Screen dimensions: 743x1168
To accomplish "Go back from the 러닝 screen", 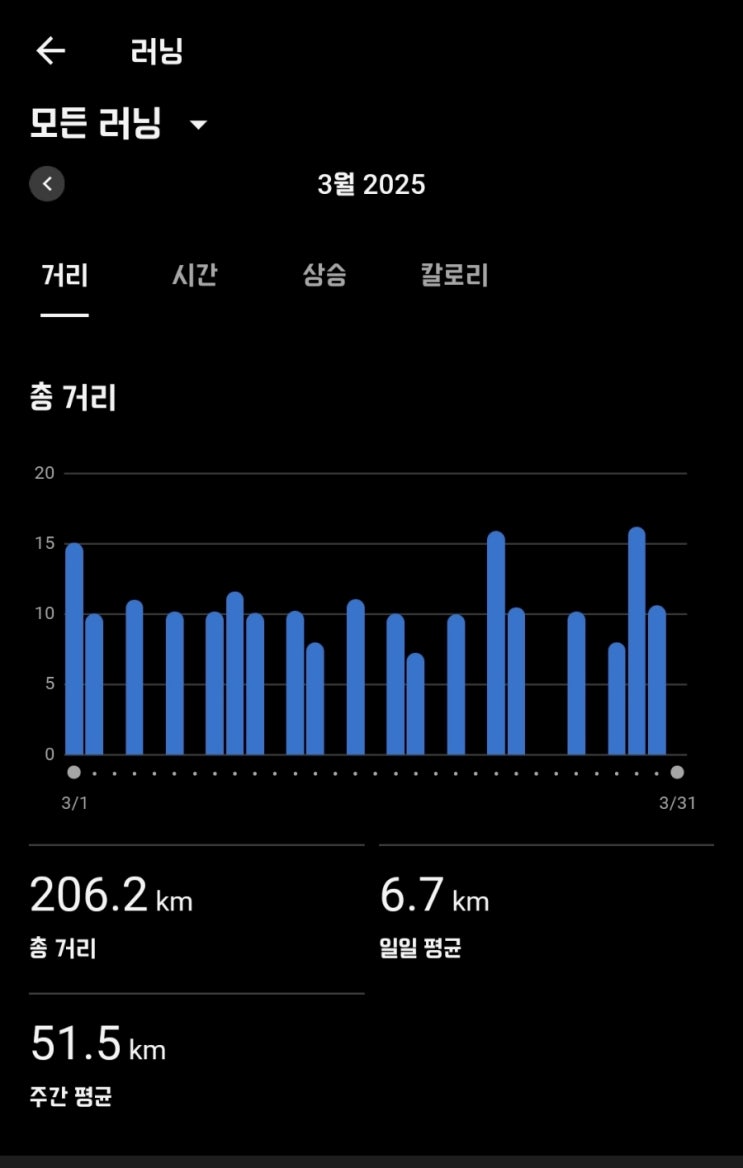I will pos(50,52).
